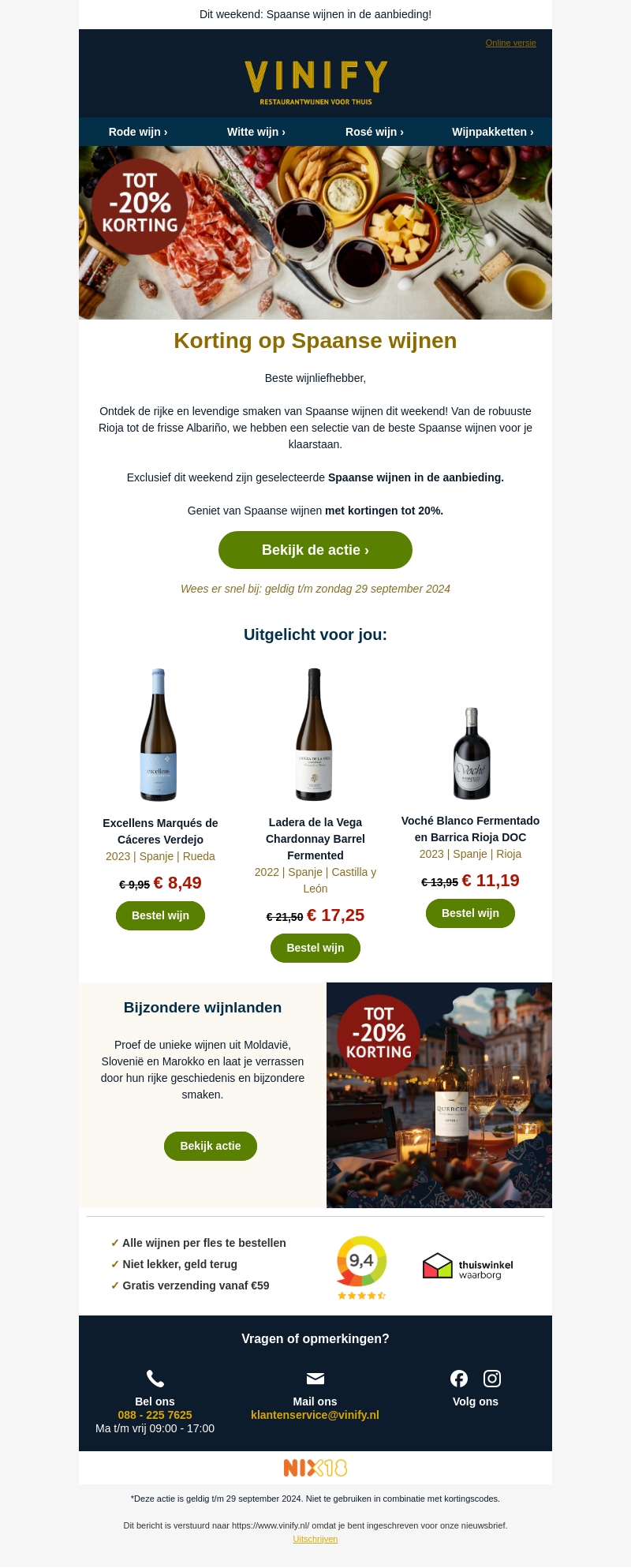The height and width of the screenshot is (1568, 631).
Task: Open the Excellens Verdejo bottle image
Action: coord(159,735)
